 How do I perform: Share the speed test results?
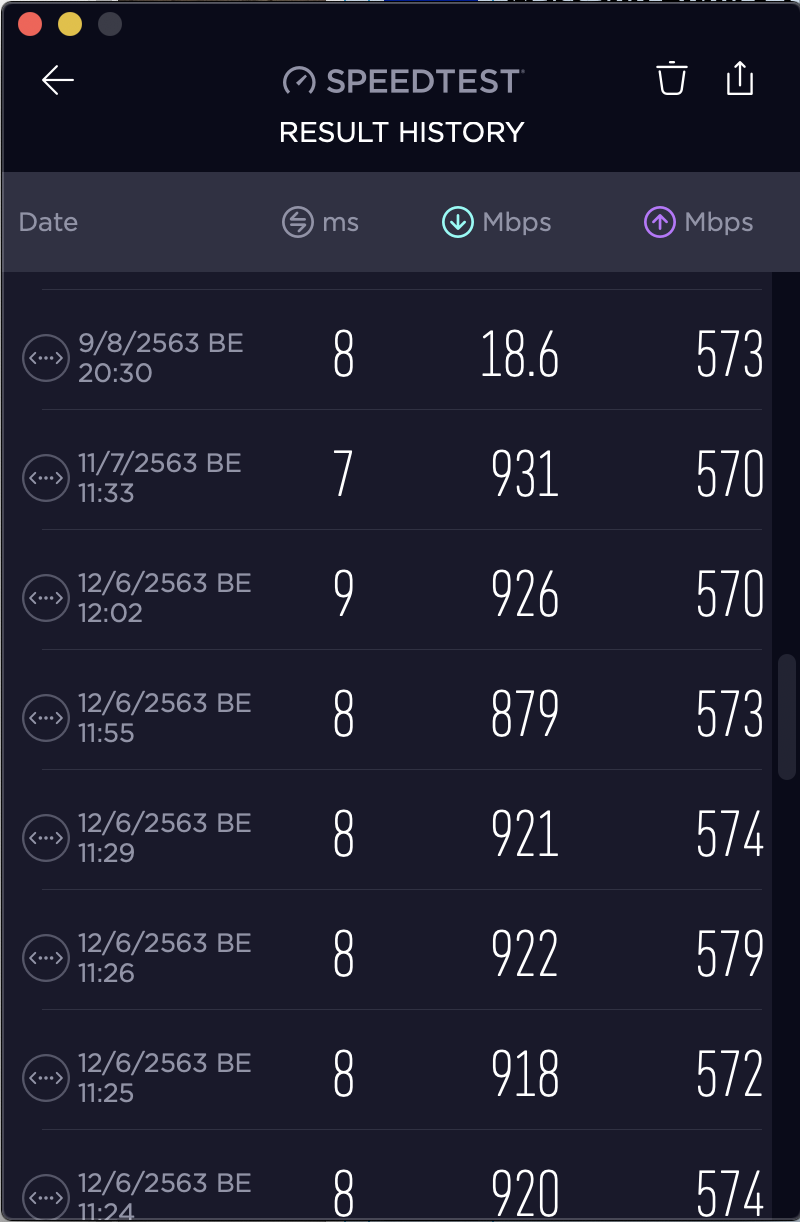(739, 78)
